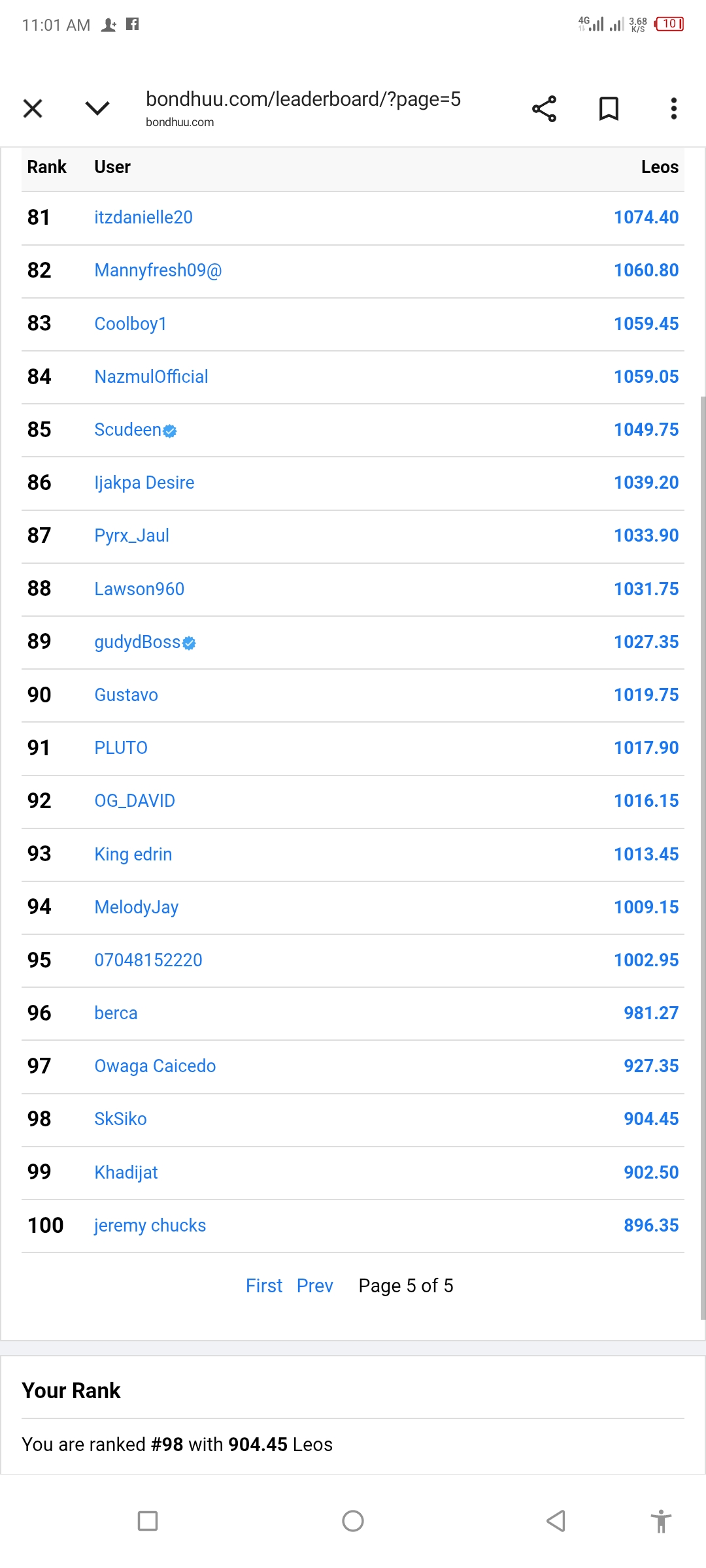Open OG_DAVID's profile
Image resolution: width=706 pixels, height=1568 pixels.
[135, 801]
